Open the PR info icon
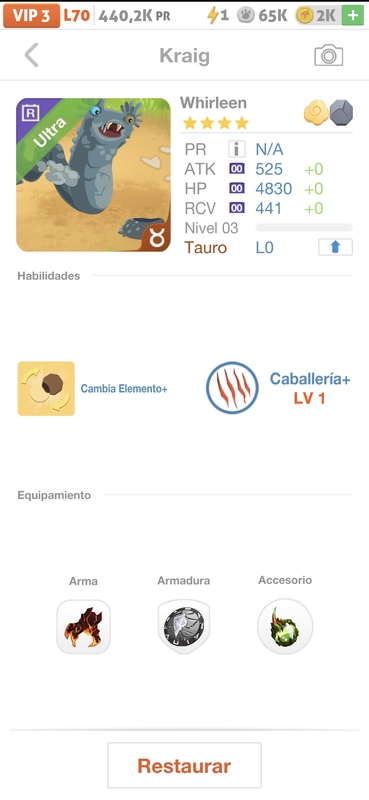This screenshot has width=369, height=800. pos(236,149)
